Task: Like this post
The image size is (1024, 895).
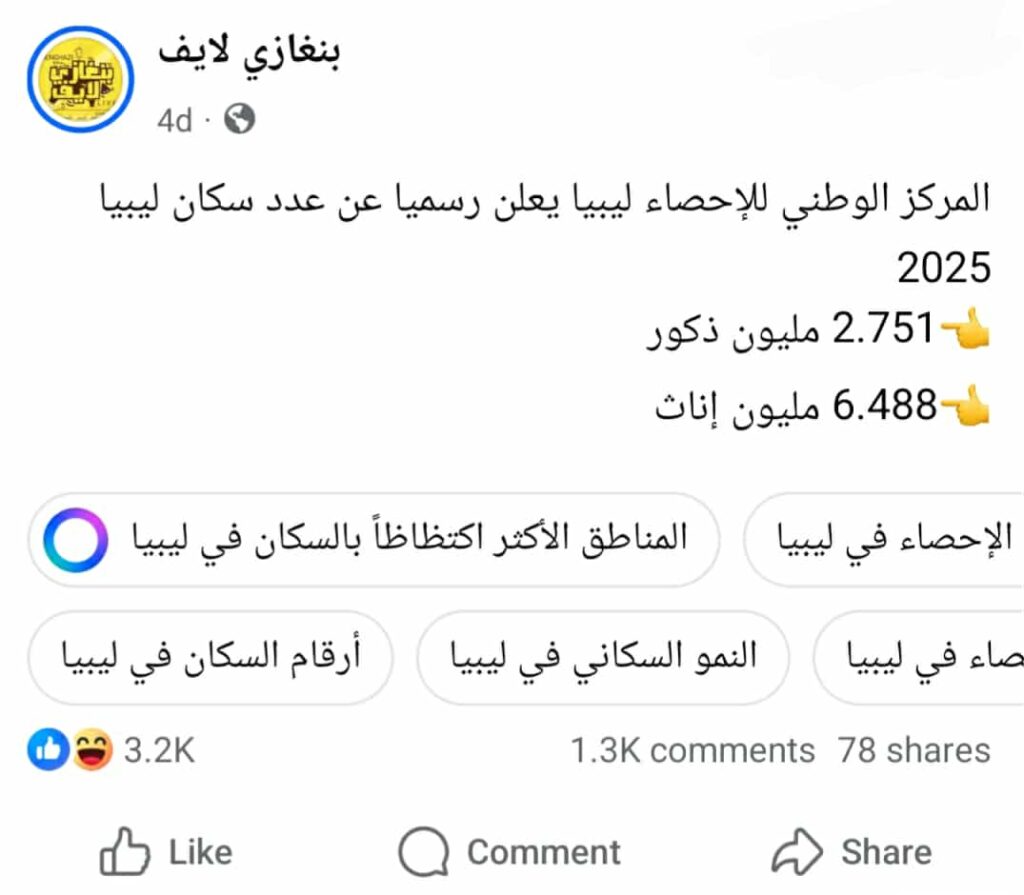Action: (x=167, y=852)
